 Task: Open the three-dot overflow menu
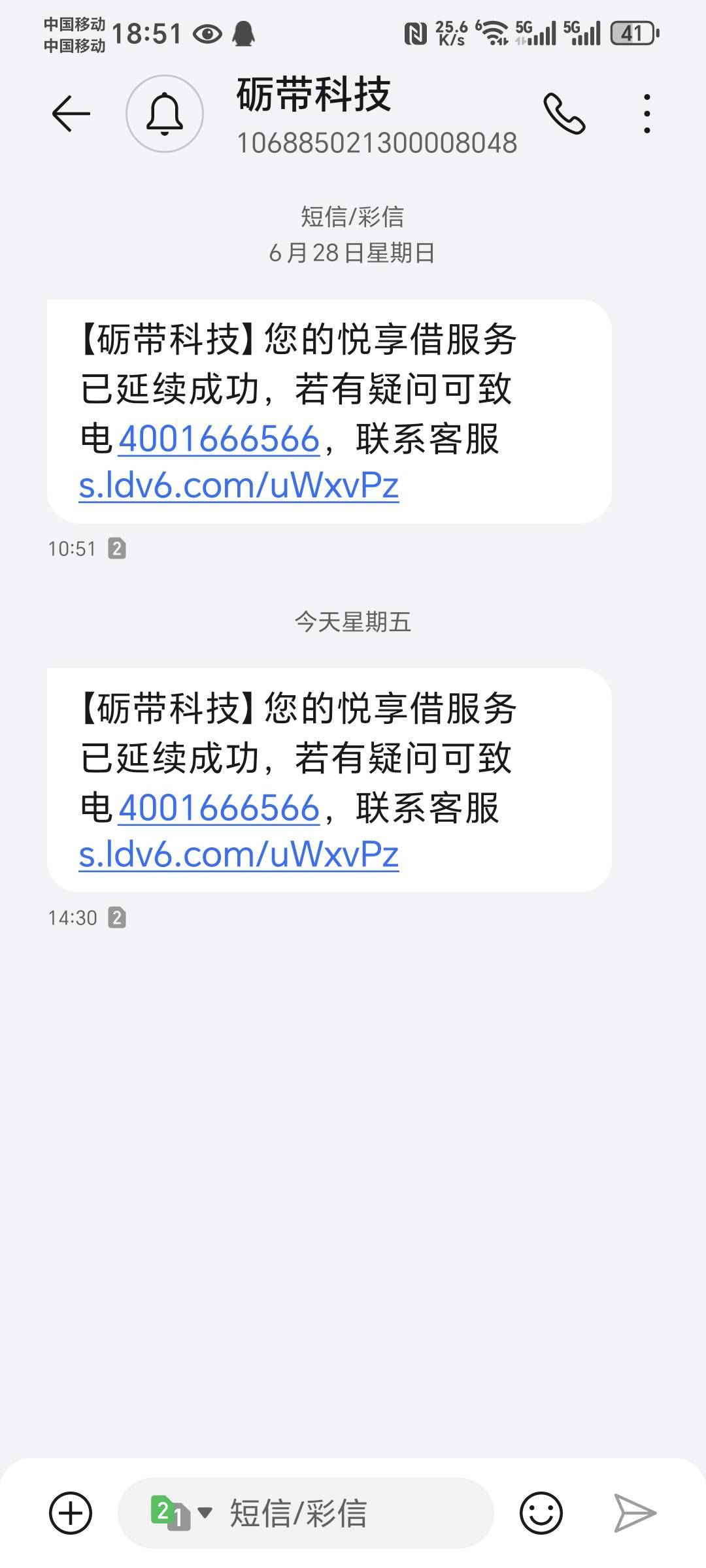[x=647, y=114]
